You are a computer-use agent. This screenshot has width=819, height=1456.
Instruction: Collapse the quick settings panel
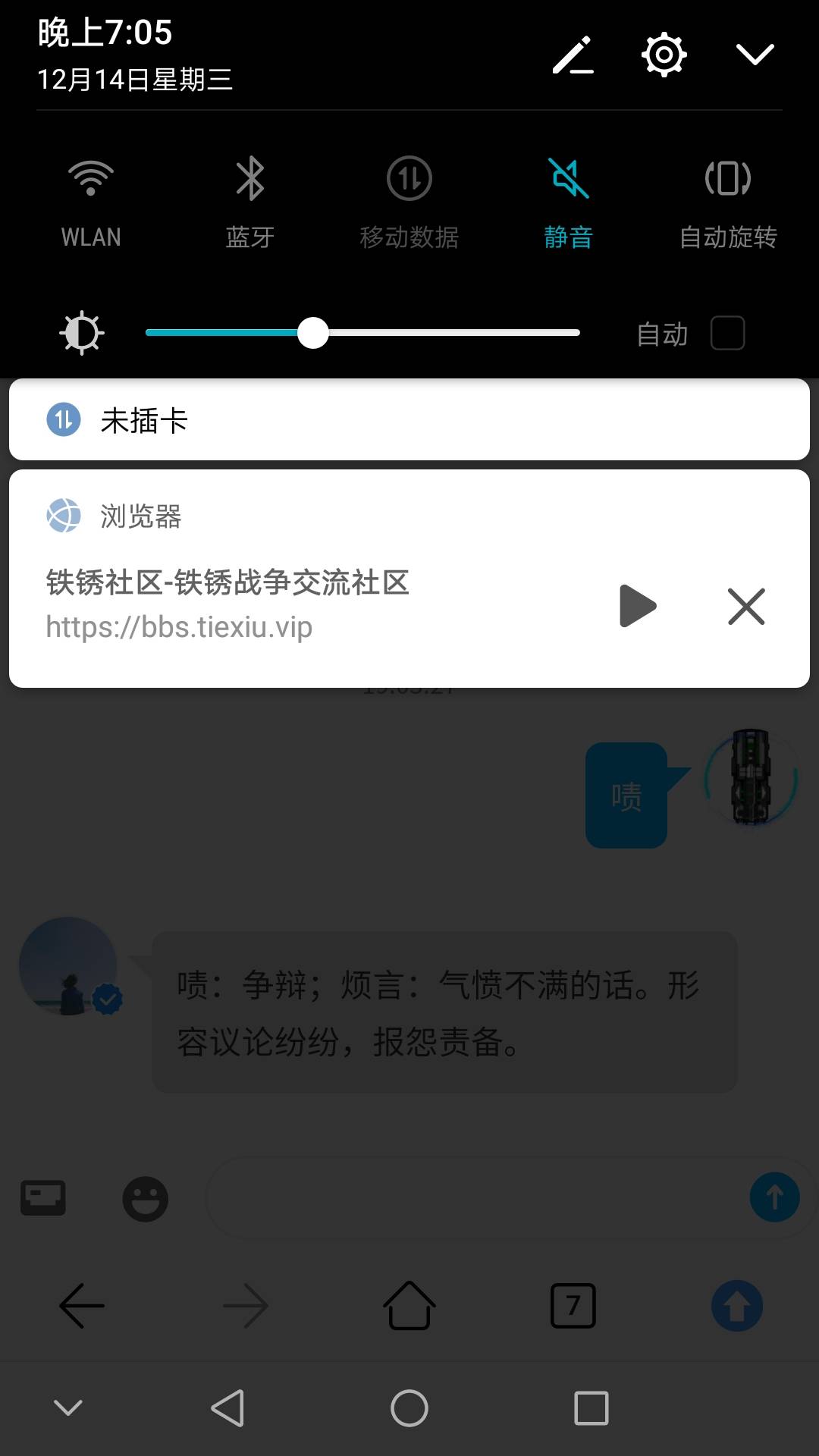[755, 55]
